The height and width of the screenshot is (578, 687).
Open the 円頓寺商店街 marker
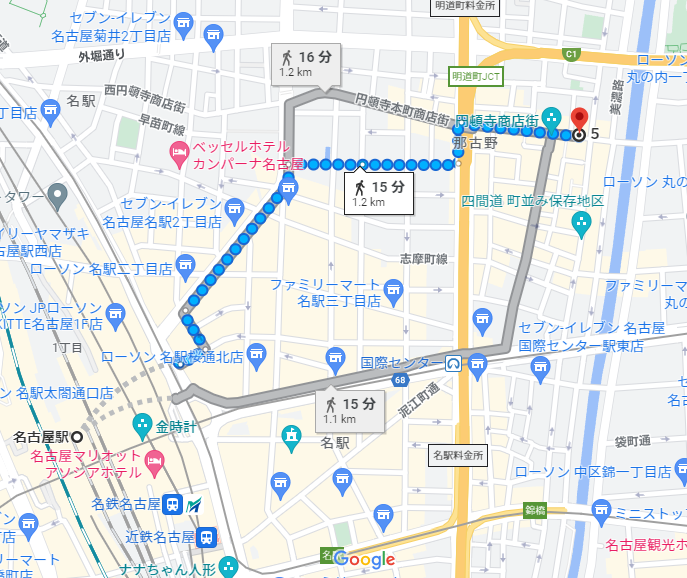(550, 117)
